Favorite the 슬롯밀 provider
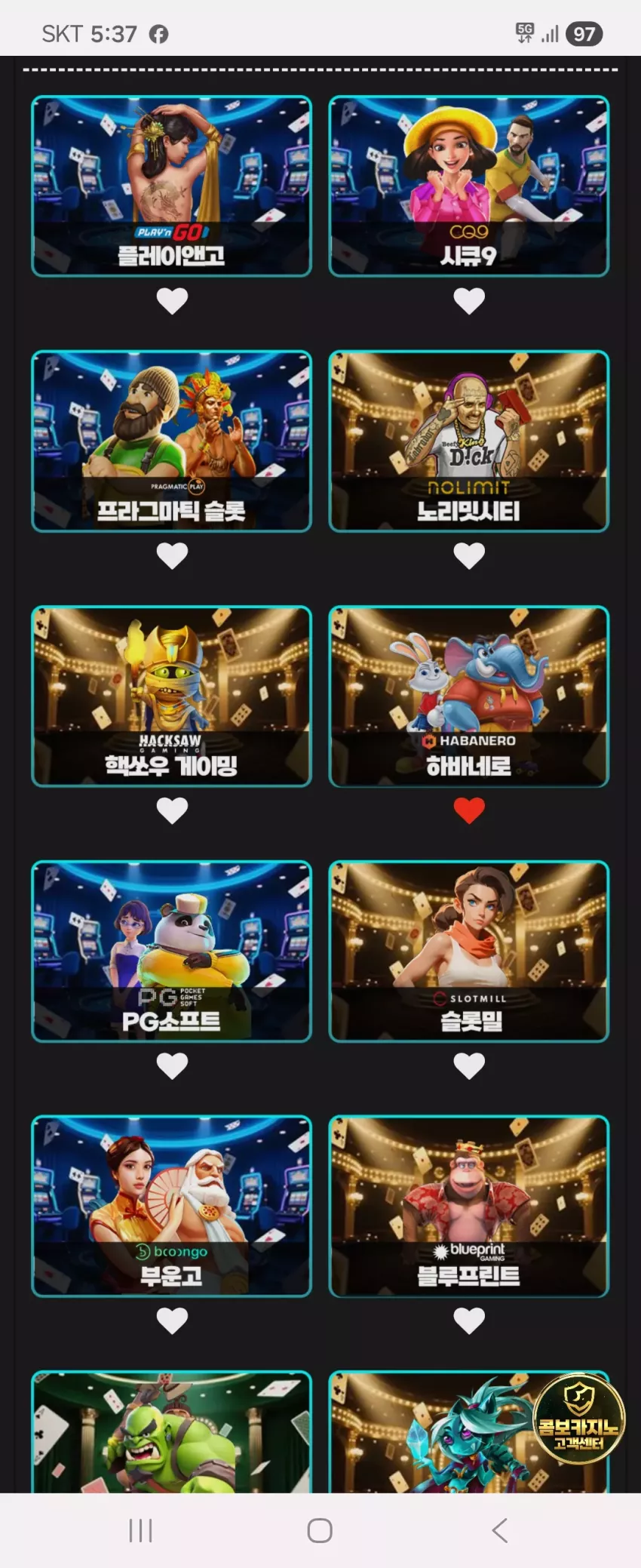Screen dimensions: 641x1568 point(469,1065)
